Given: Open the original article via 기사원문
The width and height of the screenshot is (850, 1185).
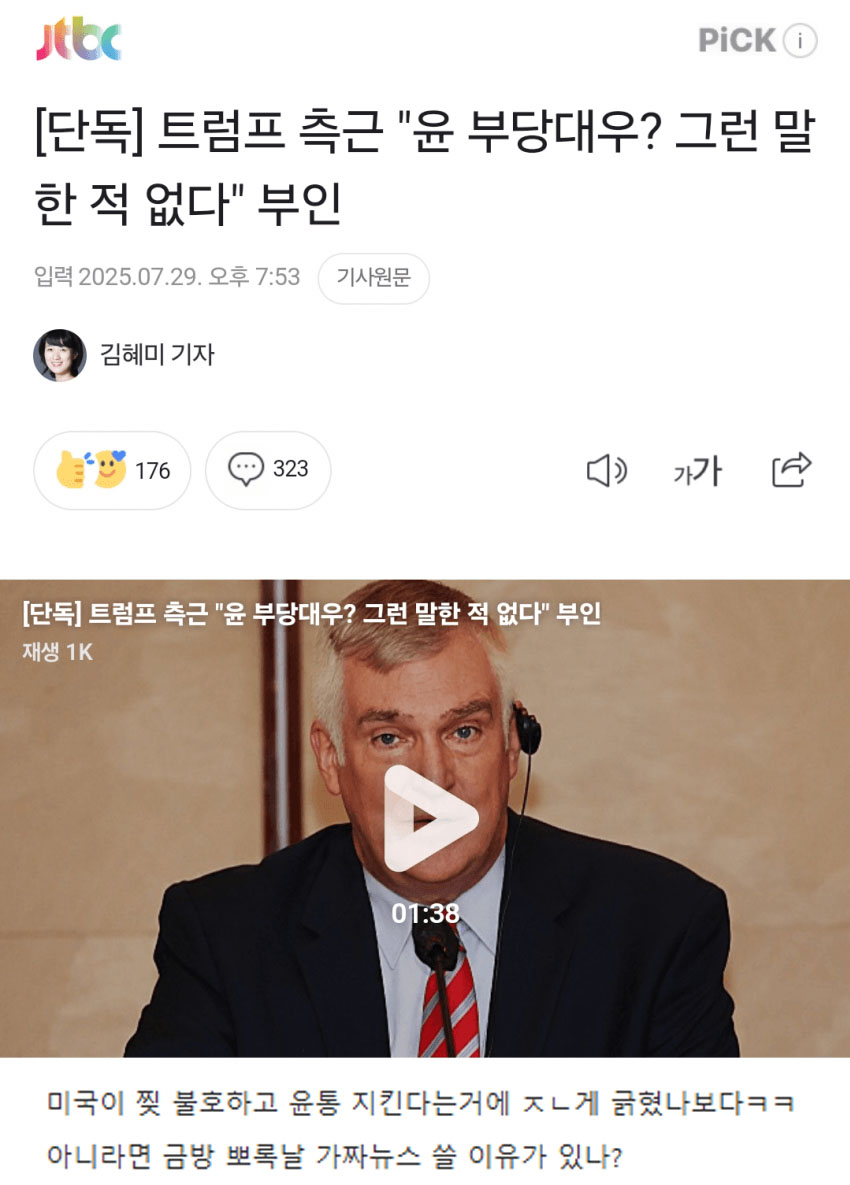Looking at the screenshot, I should pos(373,278).
